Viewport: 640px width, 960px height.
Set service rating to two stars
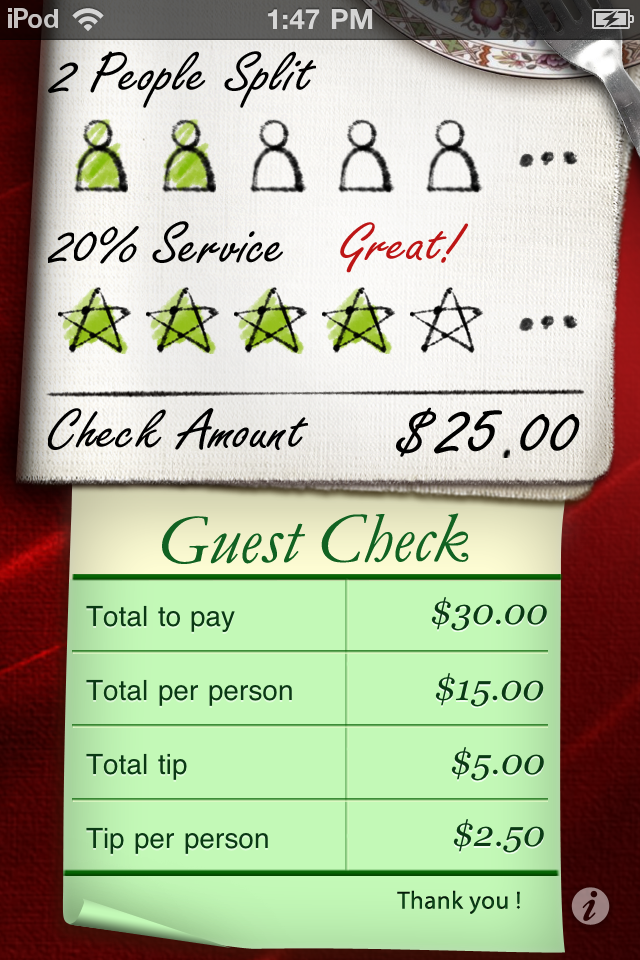pos(182,322)
